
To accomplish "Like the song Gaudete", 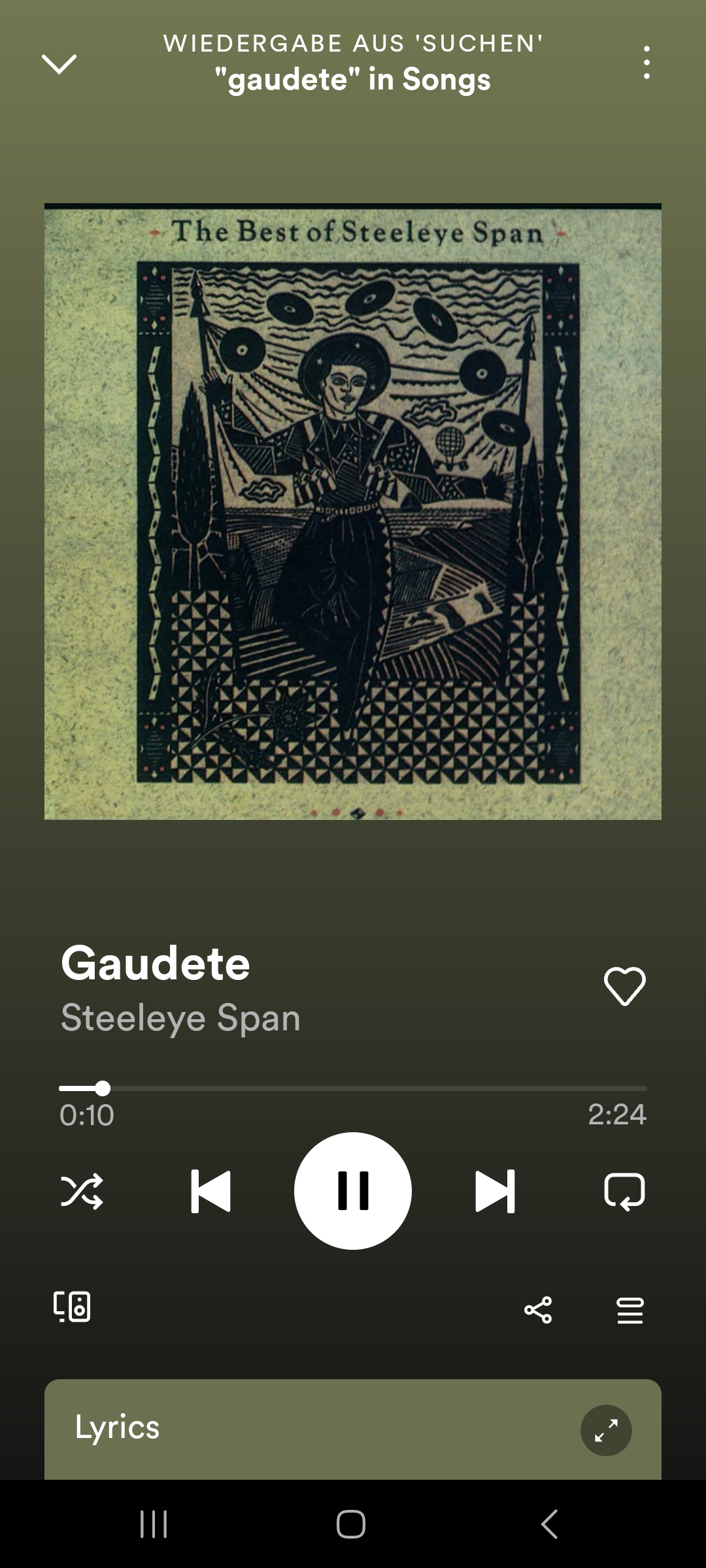I will [624, 987].
